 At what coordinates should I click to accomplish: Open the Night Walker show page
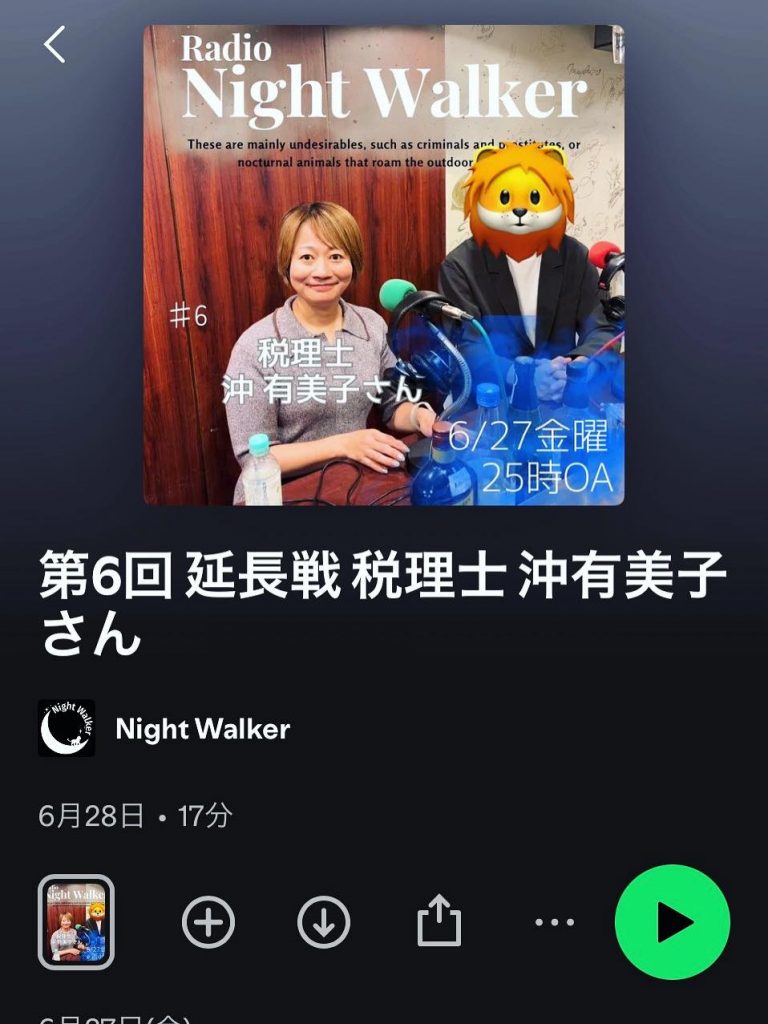(x=202, y=729)
